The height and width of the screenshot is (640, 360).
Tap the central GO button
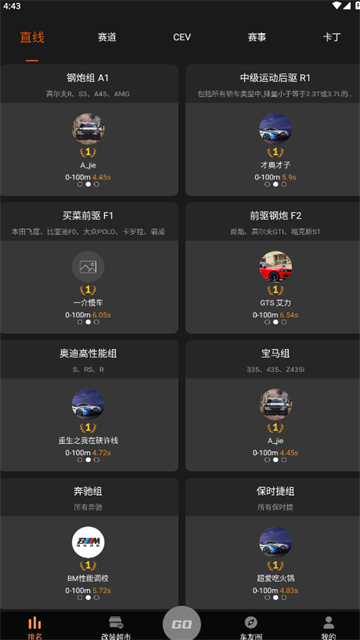[182, 624]
